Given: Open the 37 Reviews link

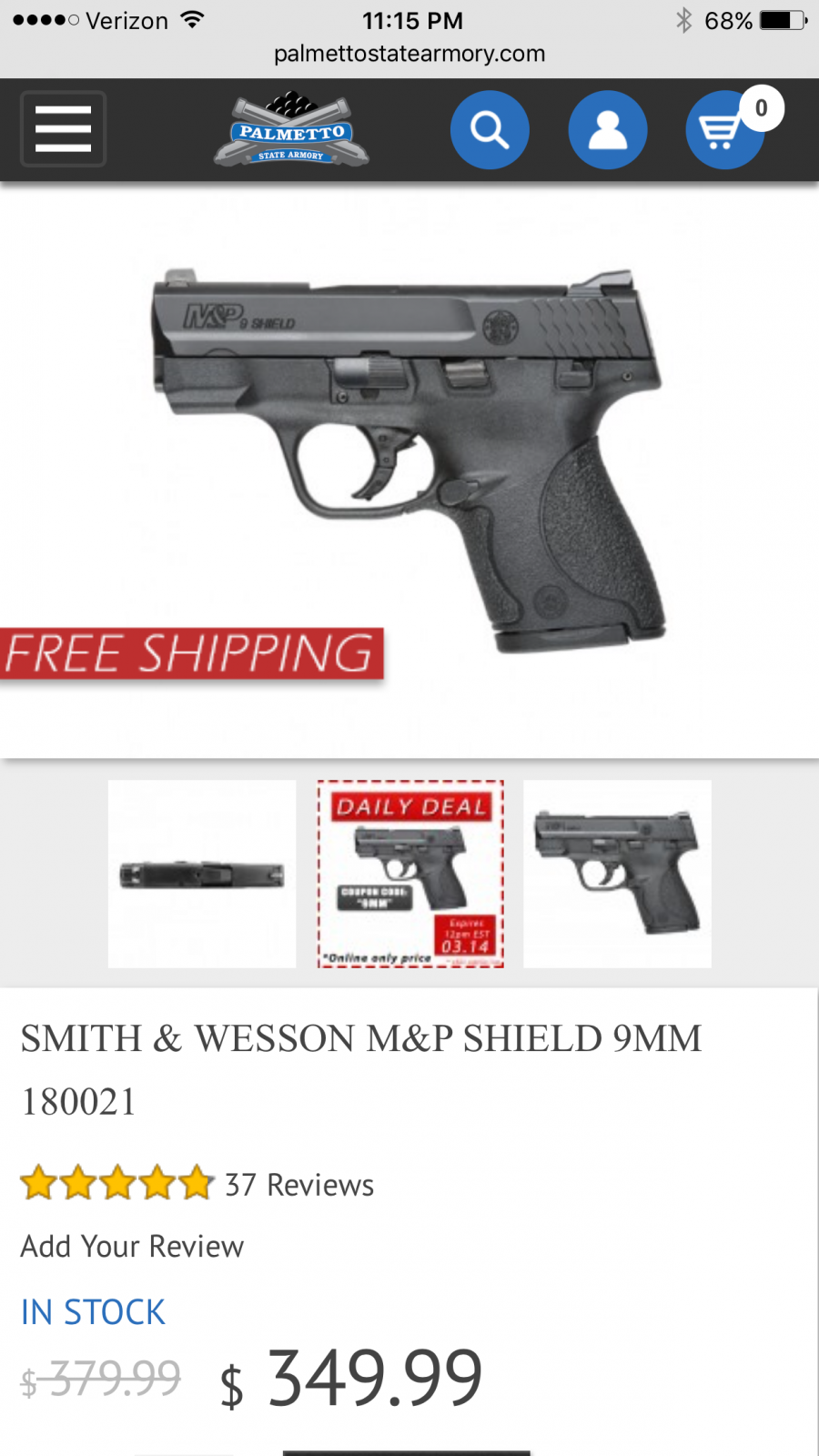Looking at the screenshot, I should click(x=299, y=1185).
